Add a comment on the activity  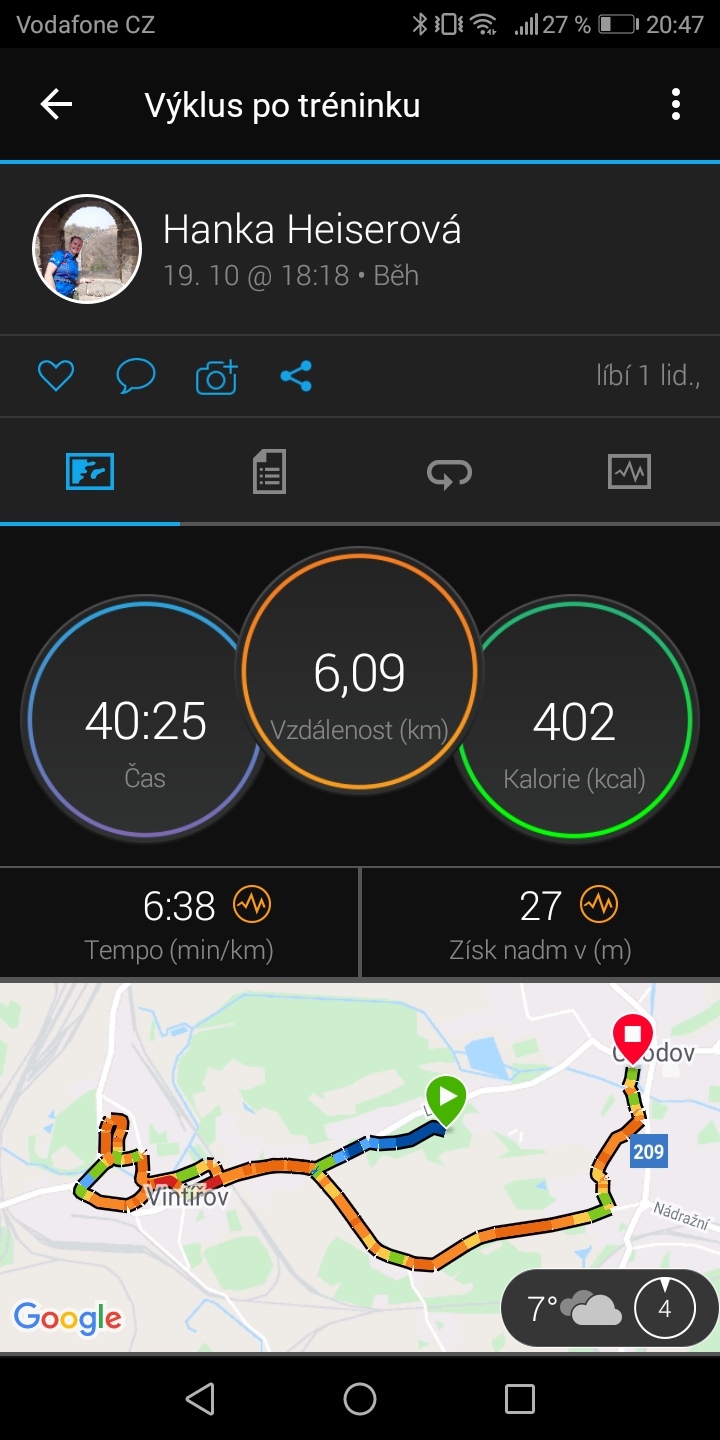coord(136,376)
